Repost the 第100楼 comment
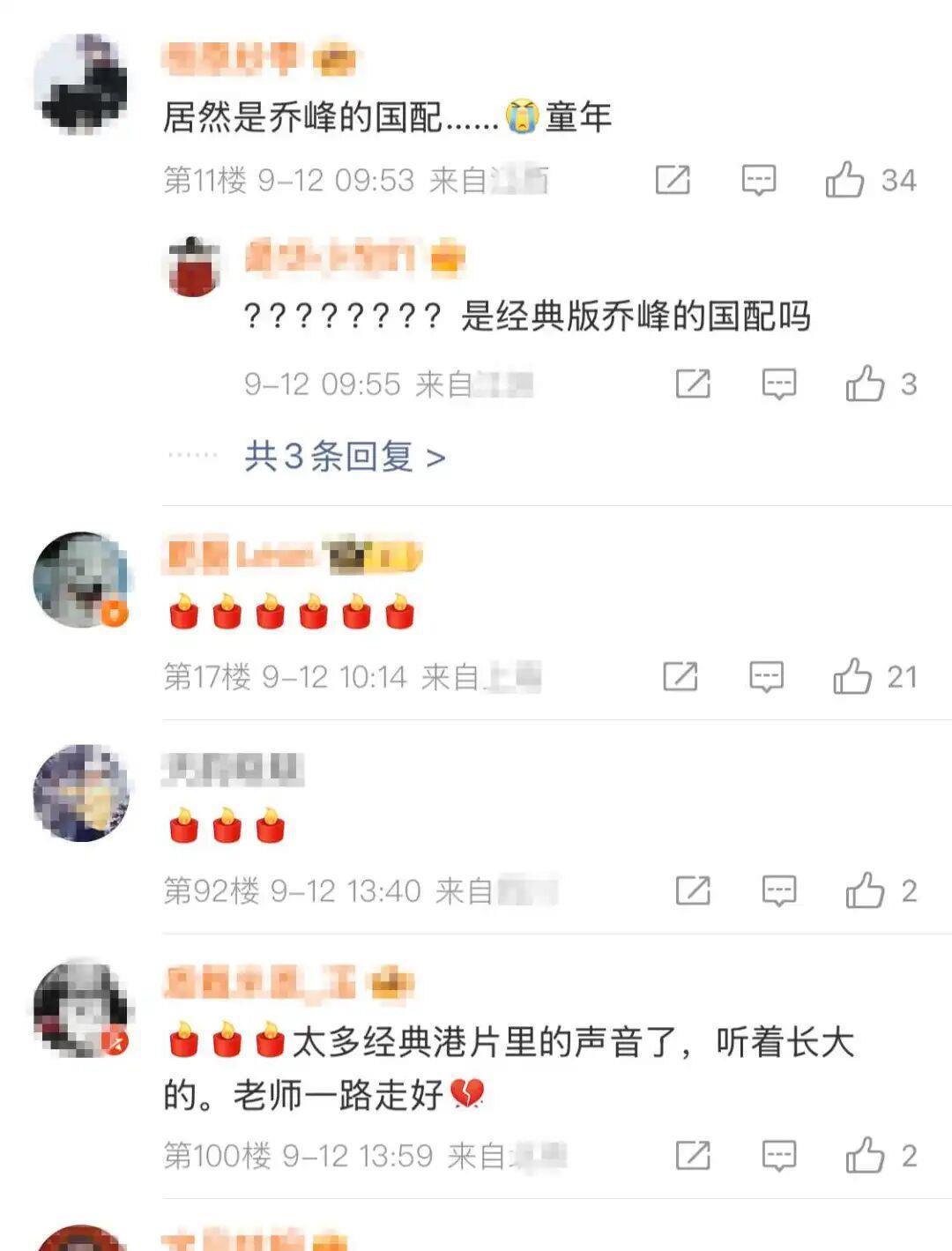This screenshot has width=952, height=1251. [693, 1156]
